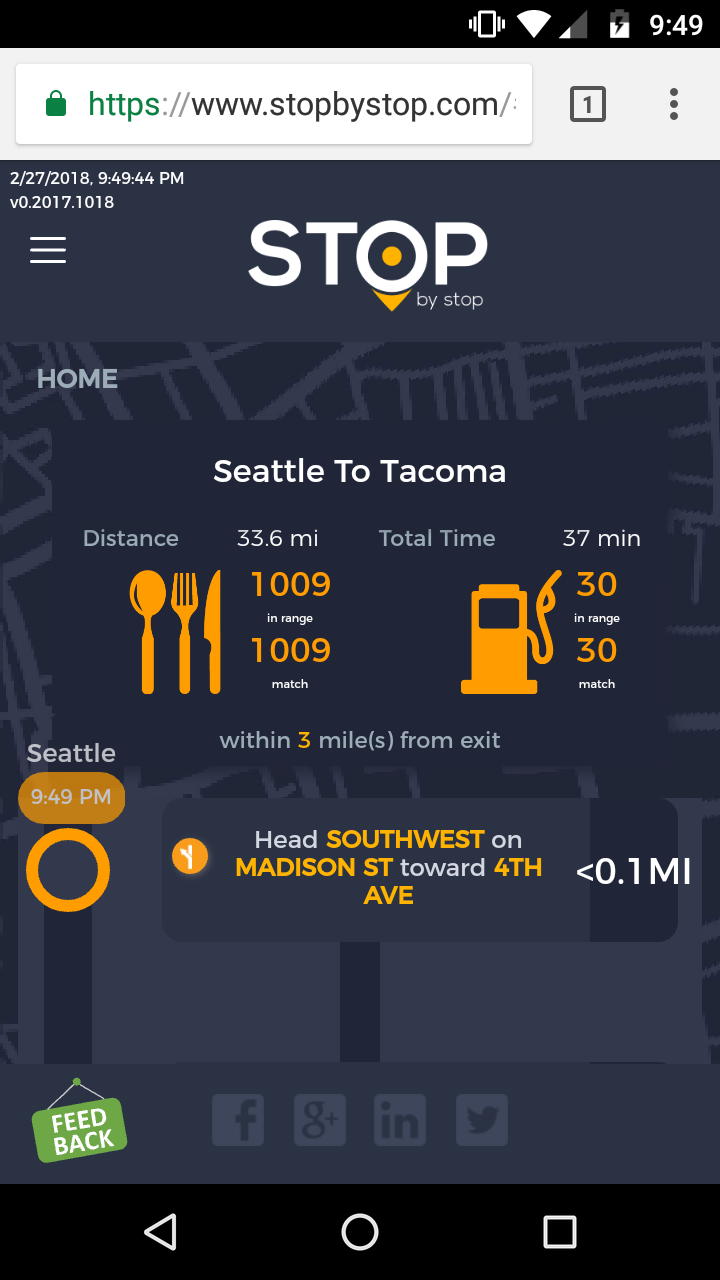
Task: Share on Google Plus
Action: click(320, 1120)
